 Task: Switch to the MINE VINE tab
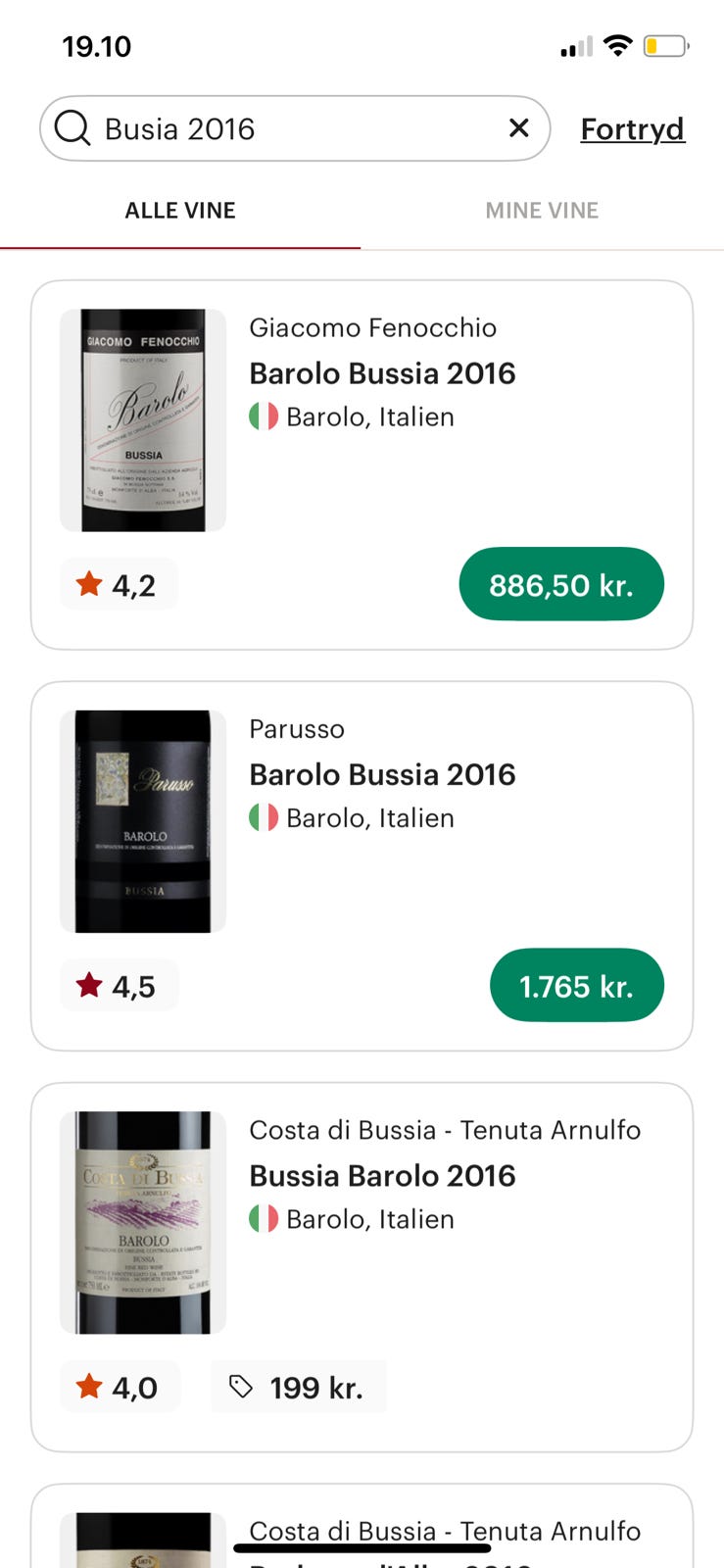coord(542,211)
